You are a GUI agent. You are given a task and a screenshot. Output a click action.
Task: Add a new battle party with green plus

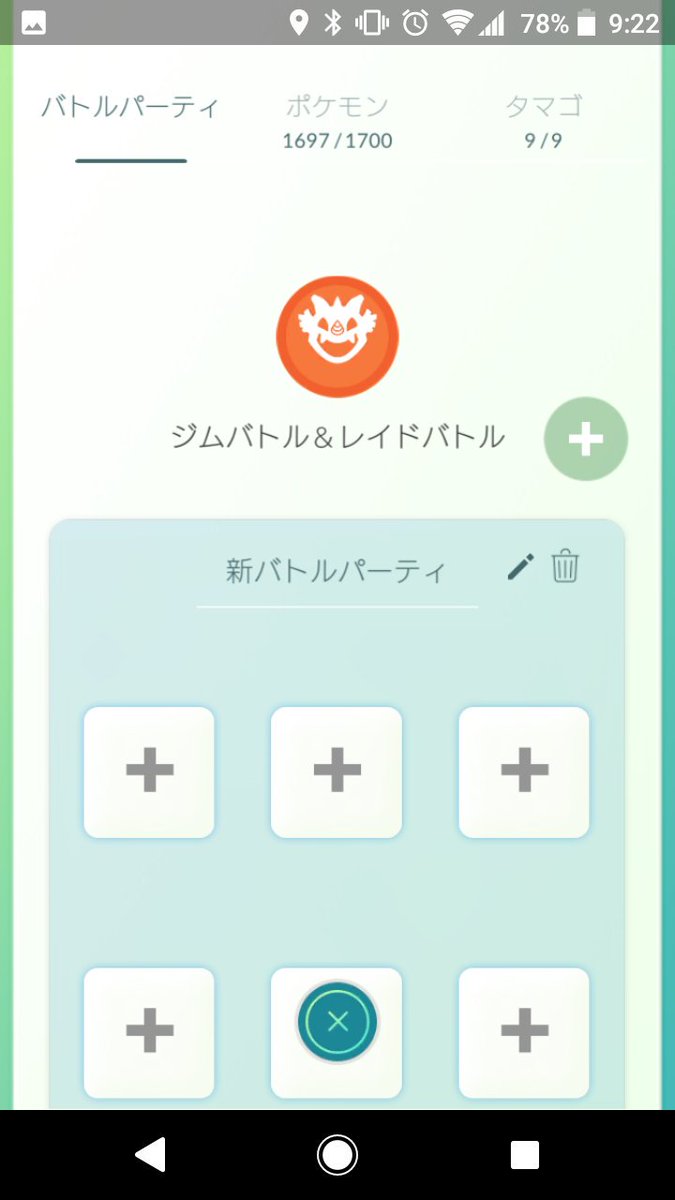click(586, 439)
